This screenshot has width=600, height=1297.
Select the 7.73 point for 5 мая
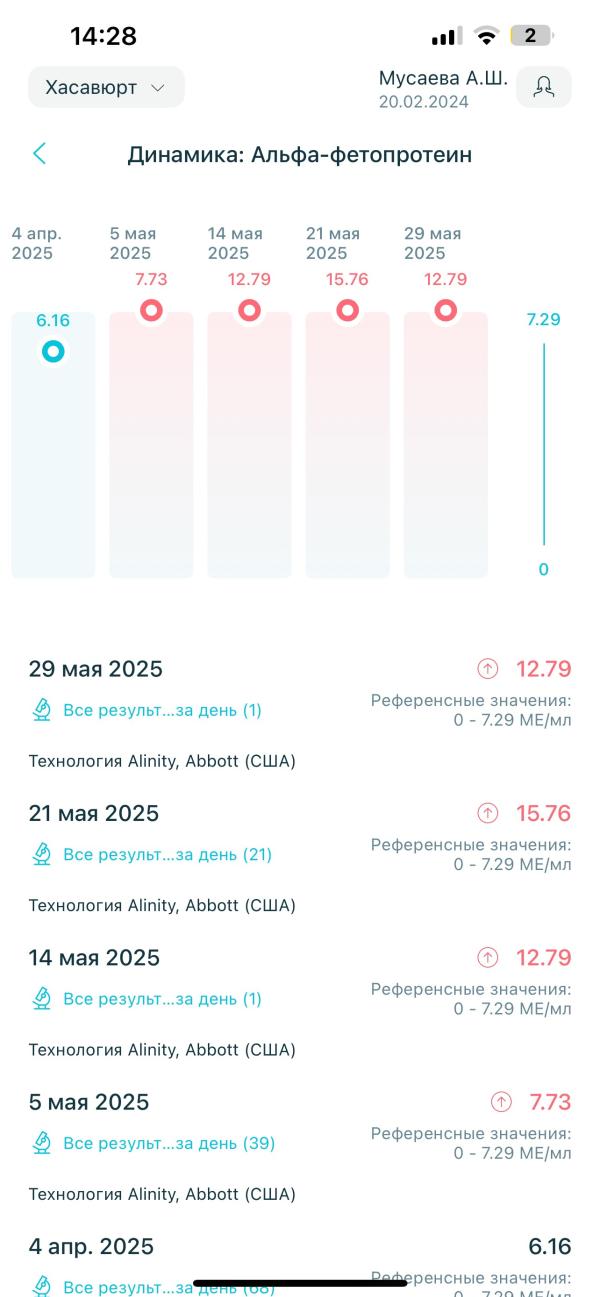pos(151,310)
